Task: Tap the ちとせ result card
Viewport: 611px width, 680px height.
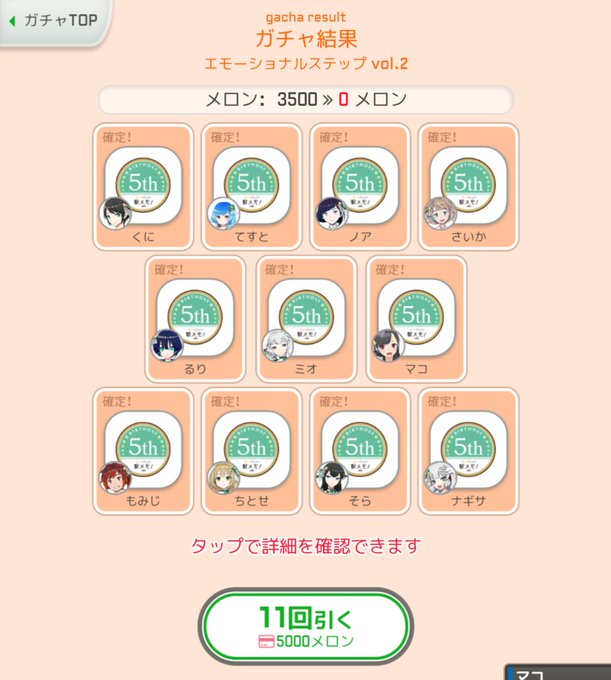Action: pyautogui.click(x=252, y=451)
